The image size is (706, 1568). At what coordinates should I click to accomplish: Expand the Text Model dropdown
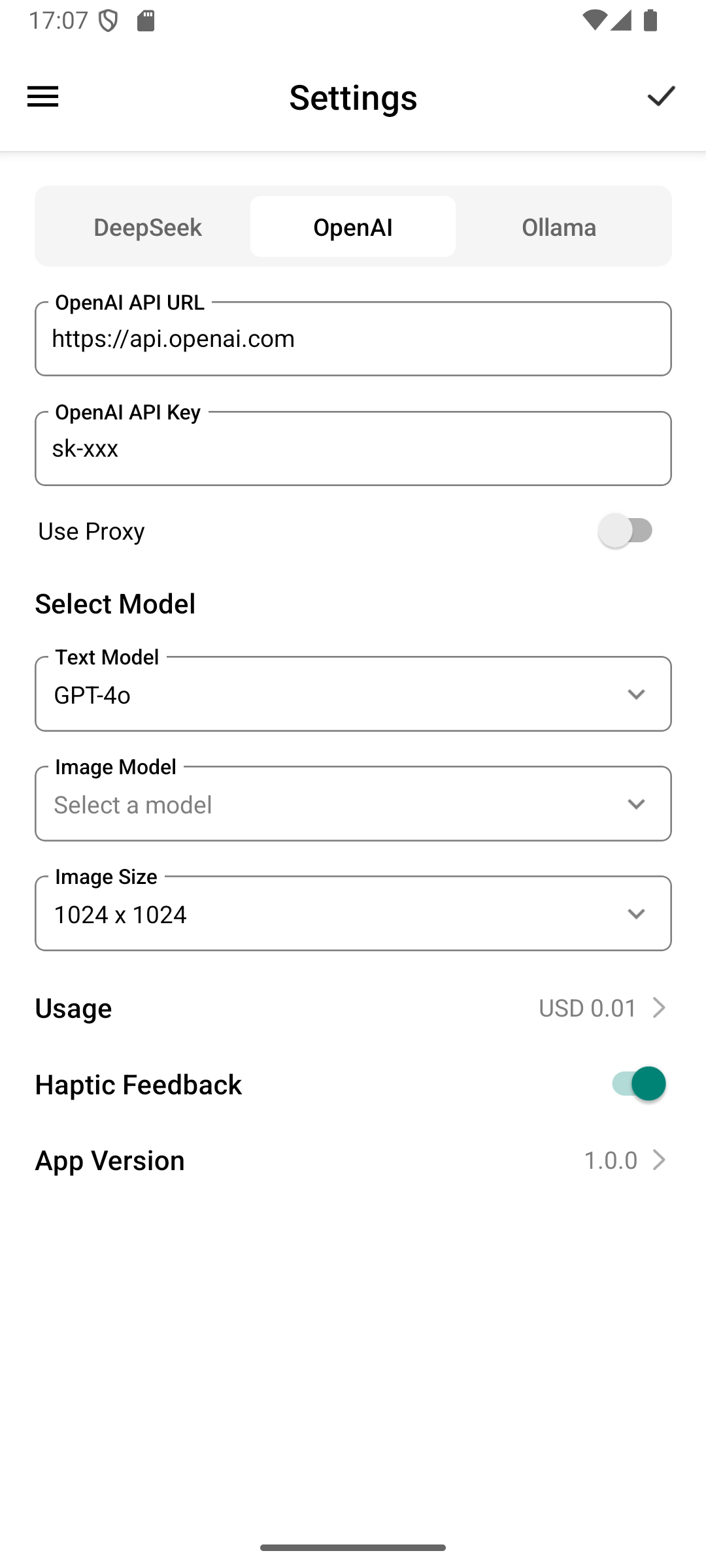tap(353, 694)
